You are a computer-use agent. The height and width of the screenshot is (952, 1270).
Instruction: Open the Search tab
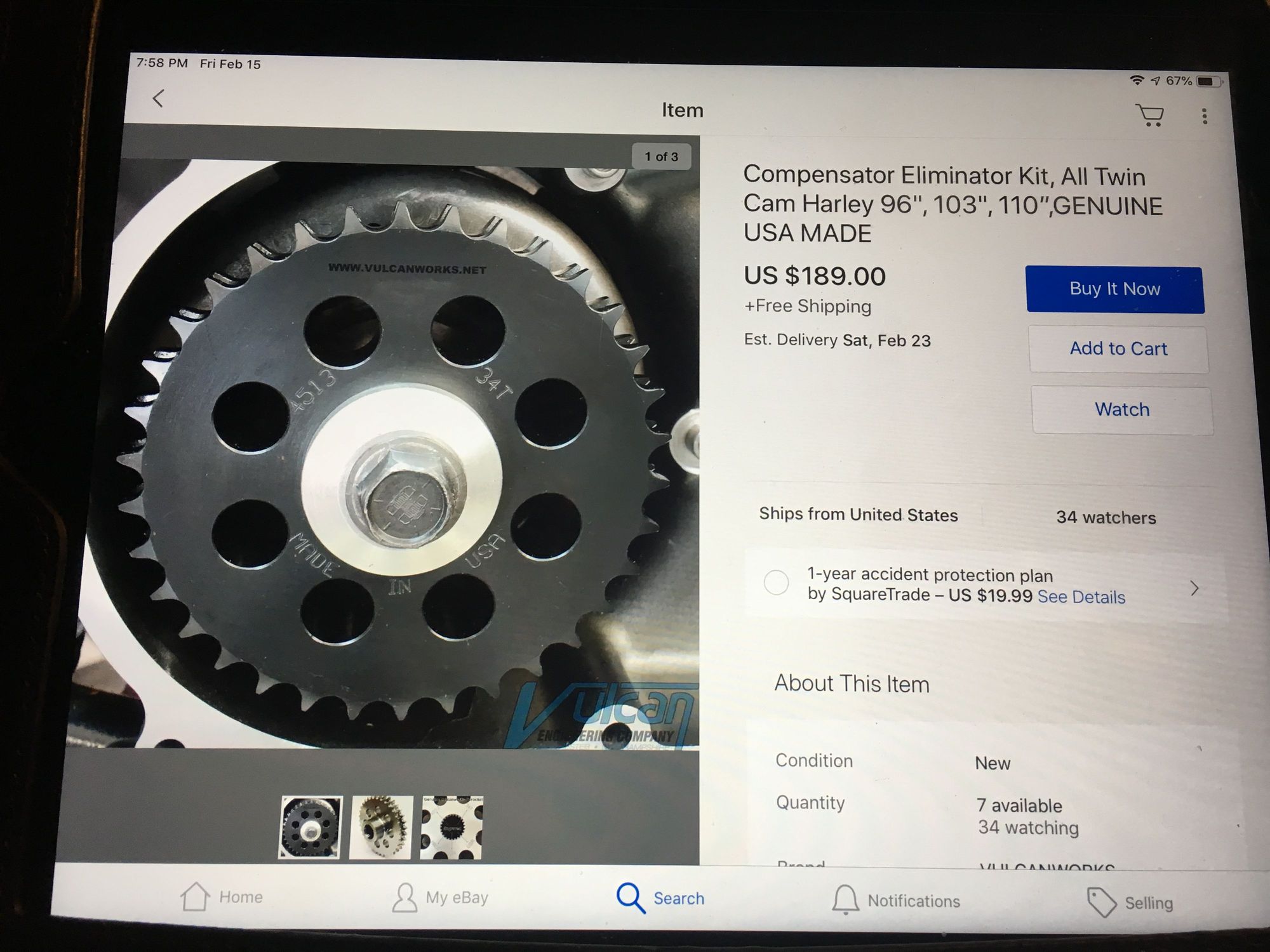(661, 898)
